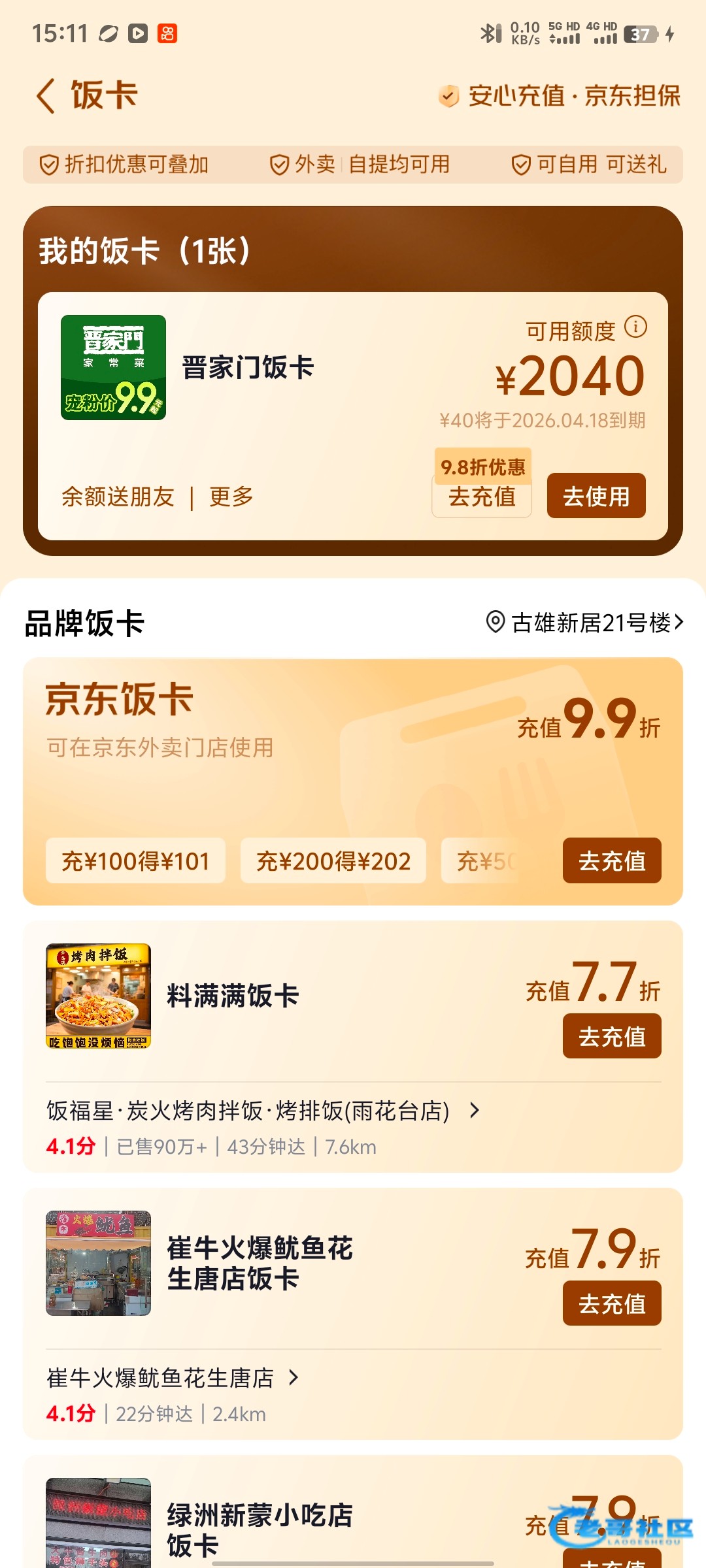Select 充¥200得¥202 recharge option
Viewport: 706px width, 1568px height.
click(x=333, y=861)
